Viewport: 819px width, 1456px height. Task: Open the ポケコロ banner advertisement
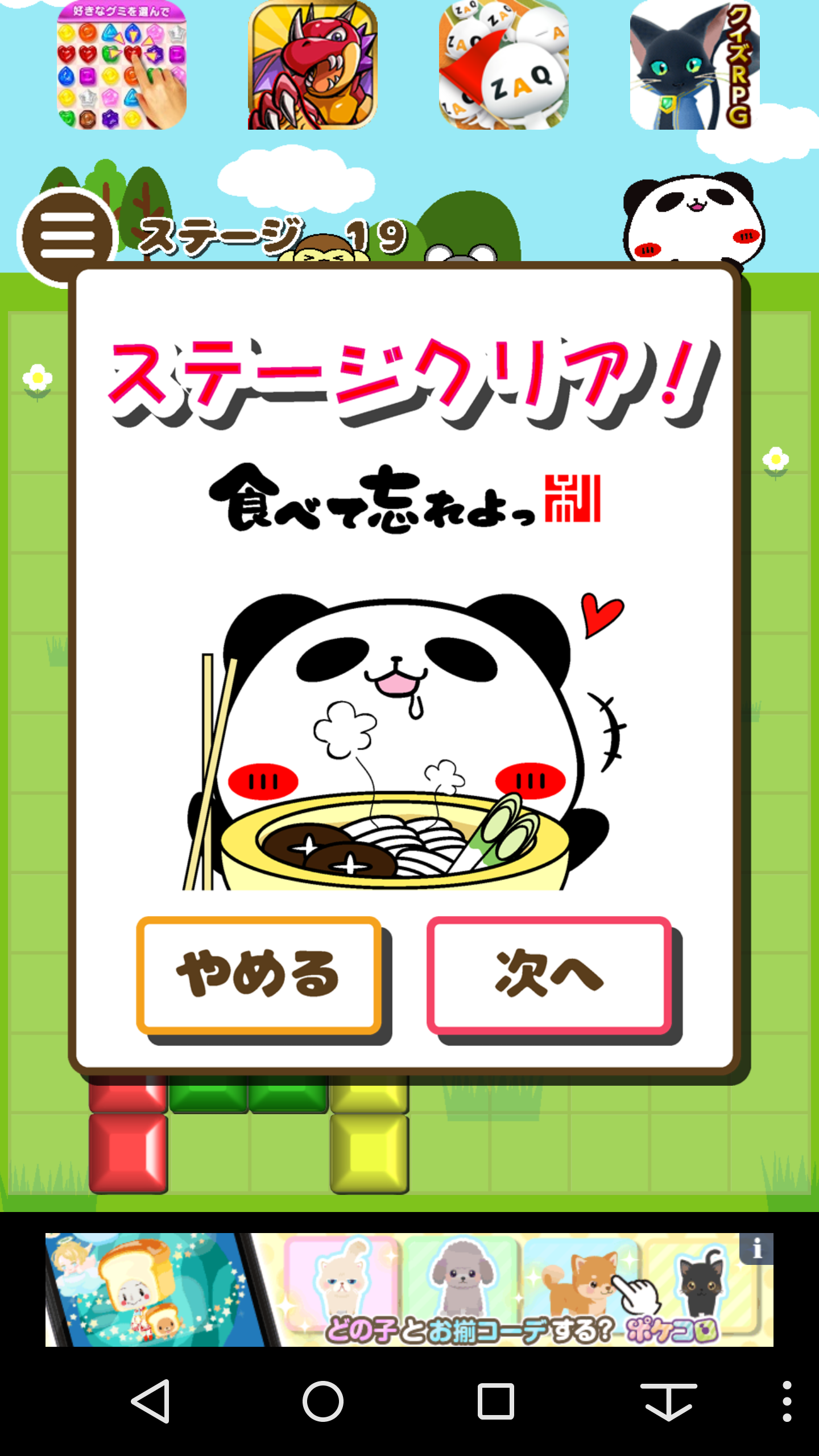(x=409, y=1289)
